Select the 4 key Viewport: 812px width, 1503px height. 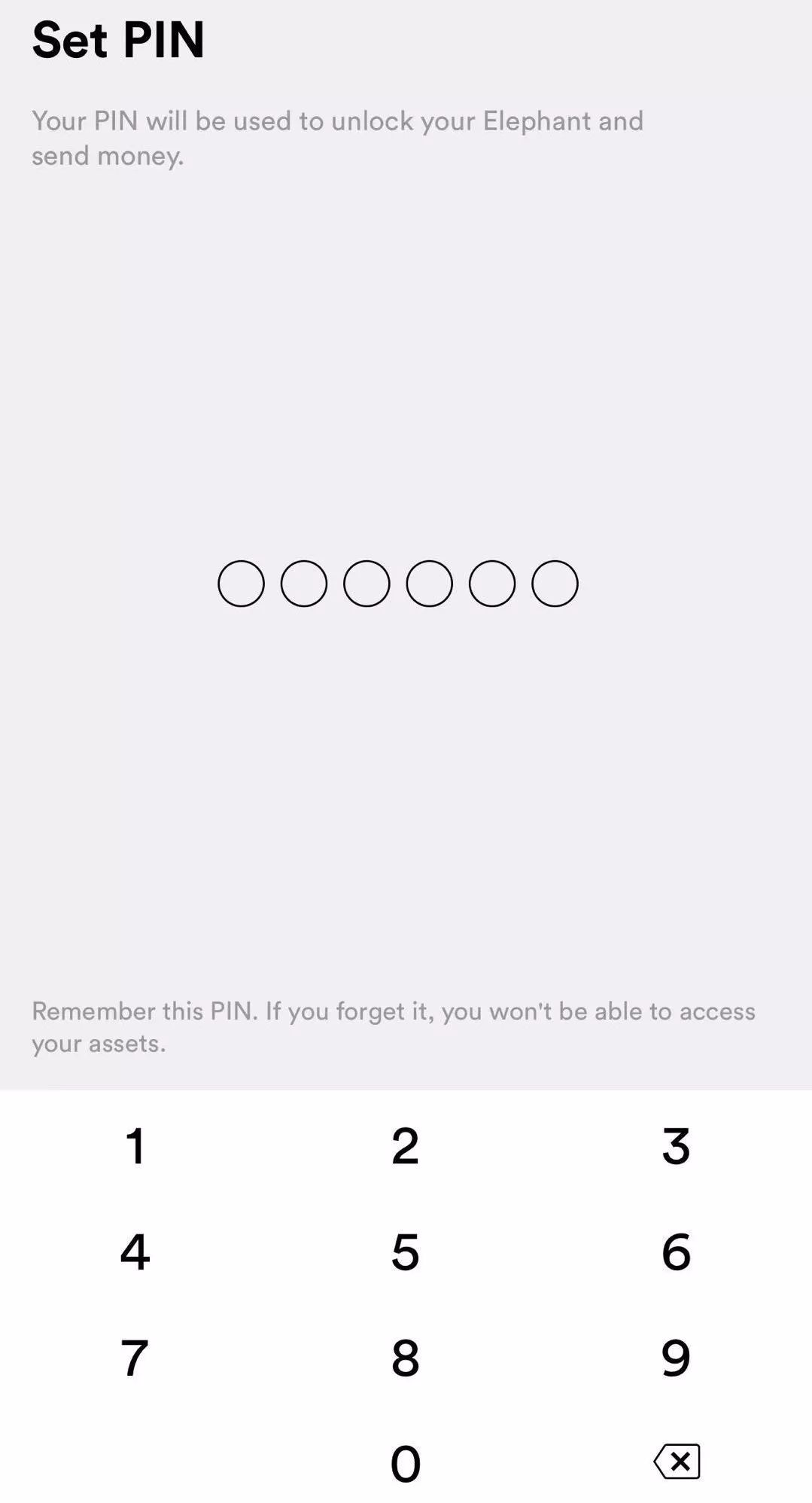(x=135, y=1251)
